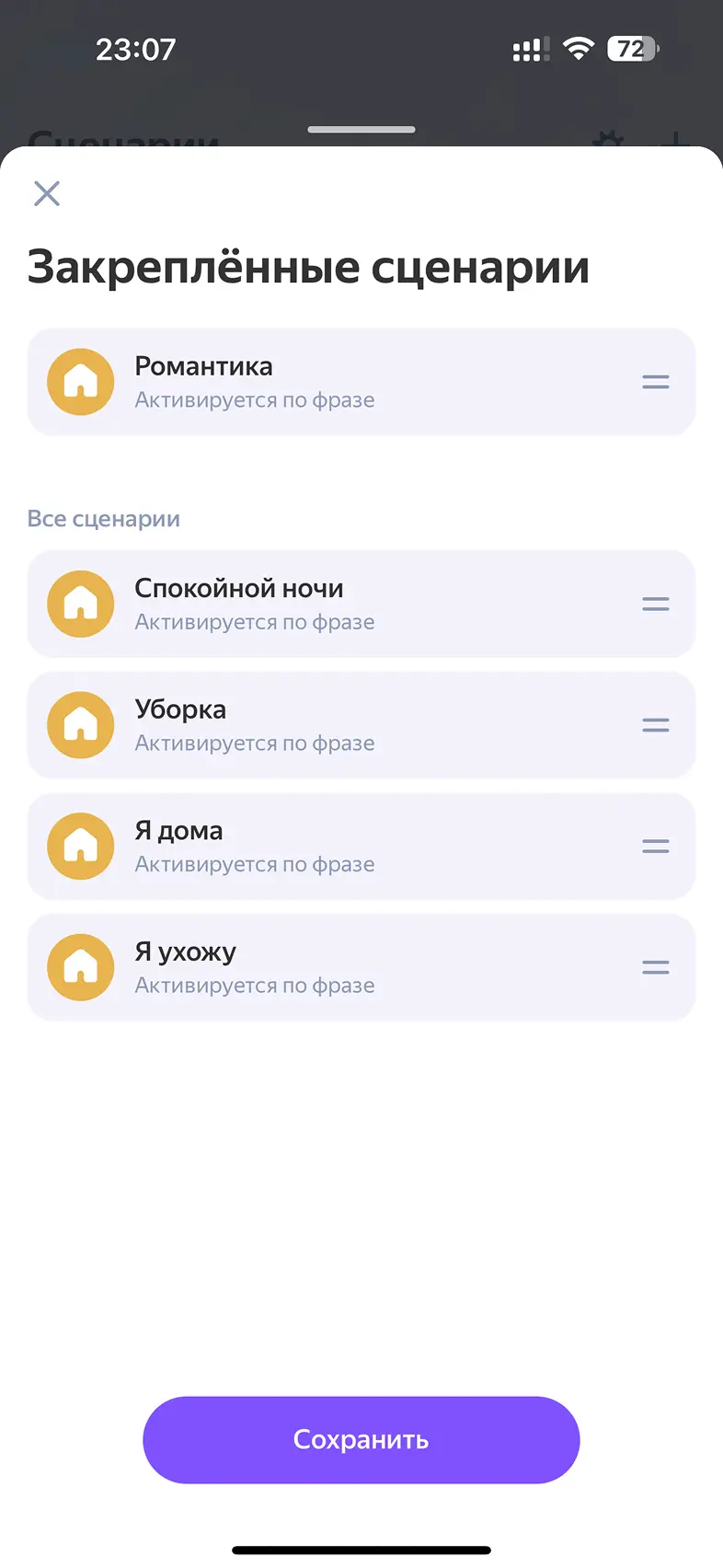Tap the reorder handle next to Уборка
This screenshot has width=723, height=1568.
pos(655,725)
